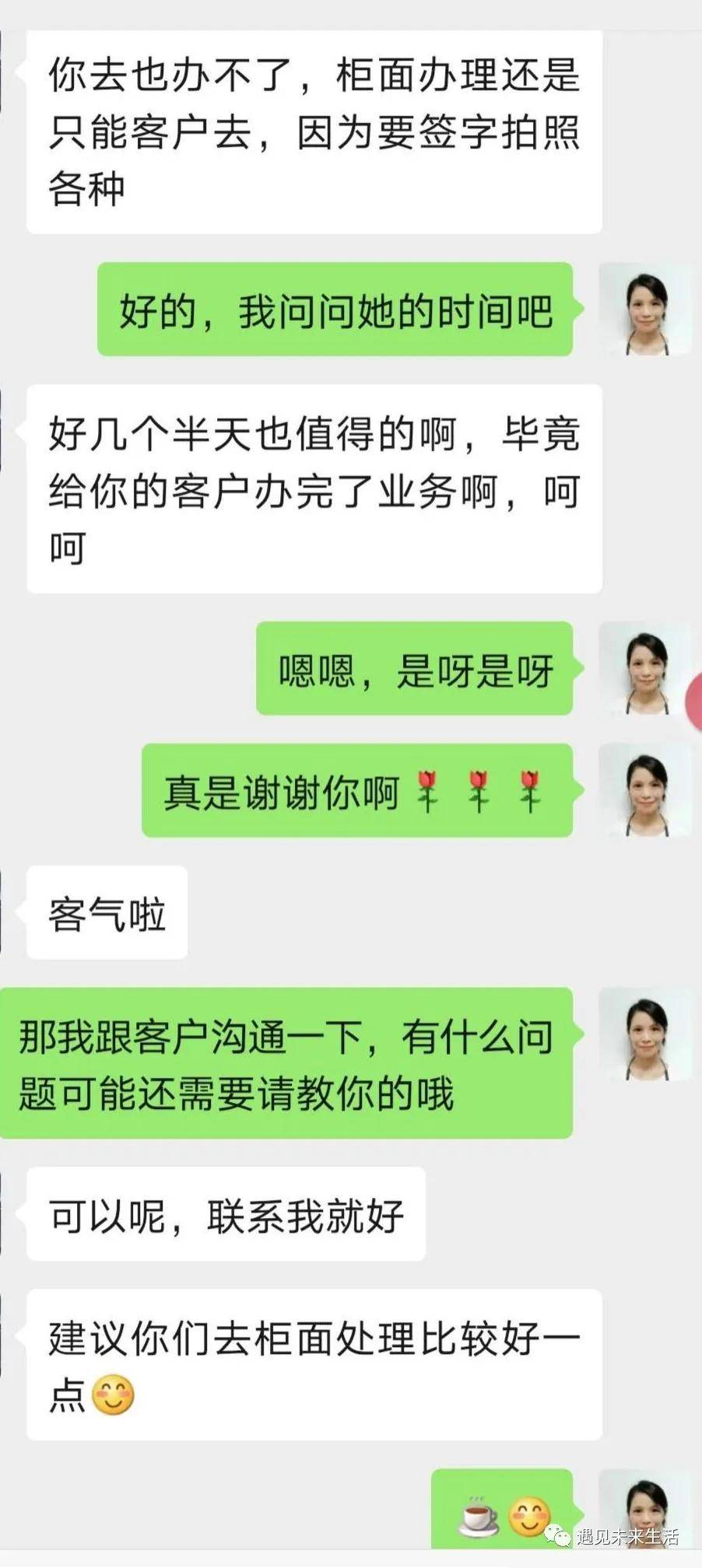Image resolution: width=702 pixels, height=1568 pixels.
Task: View profile from avatar beside "真是谢谢你啊"
Action: 645,790
